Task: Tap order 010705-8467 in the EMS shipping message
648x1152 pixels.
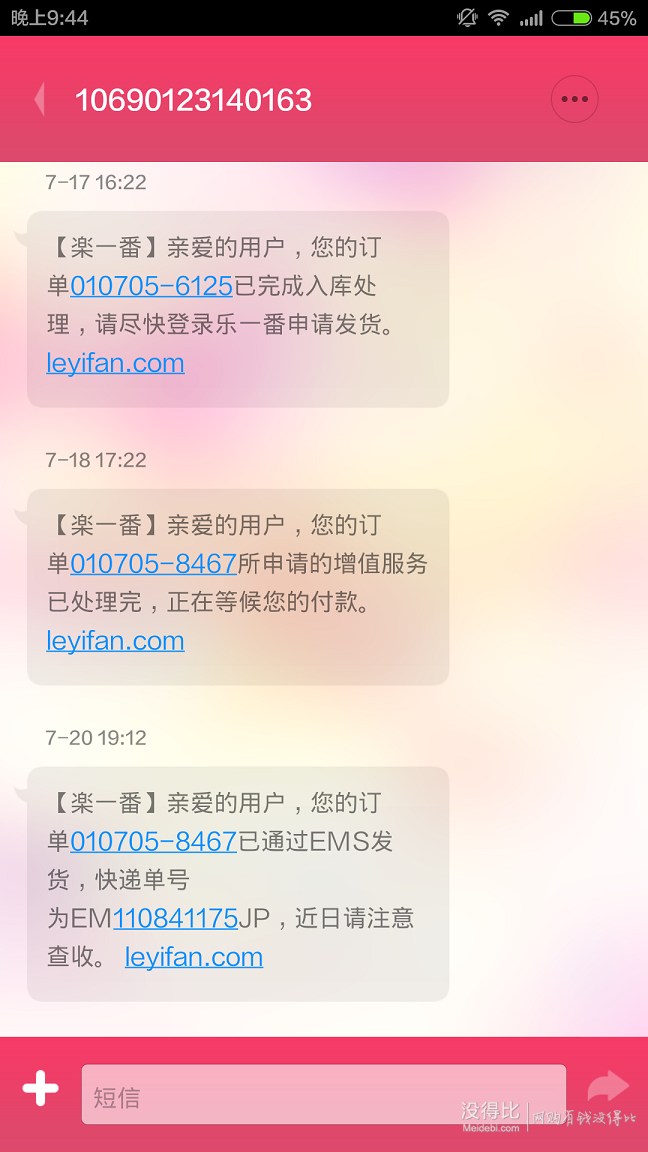Action: (x=154, y=841)
